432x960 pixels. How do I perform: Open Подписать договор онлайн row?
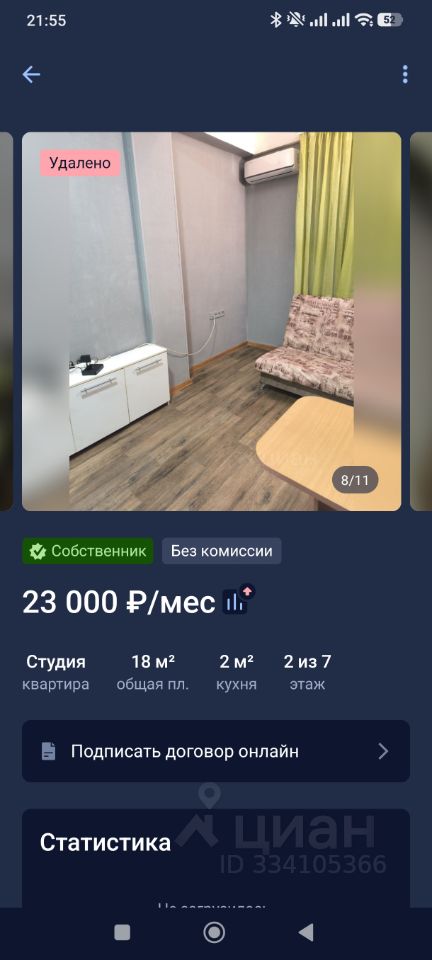tap(216, 751)
